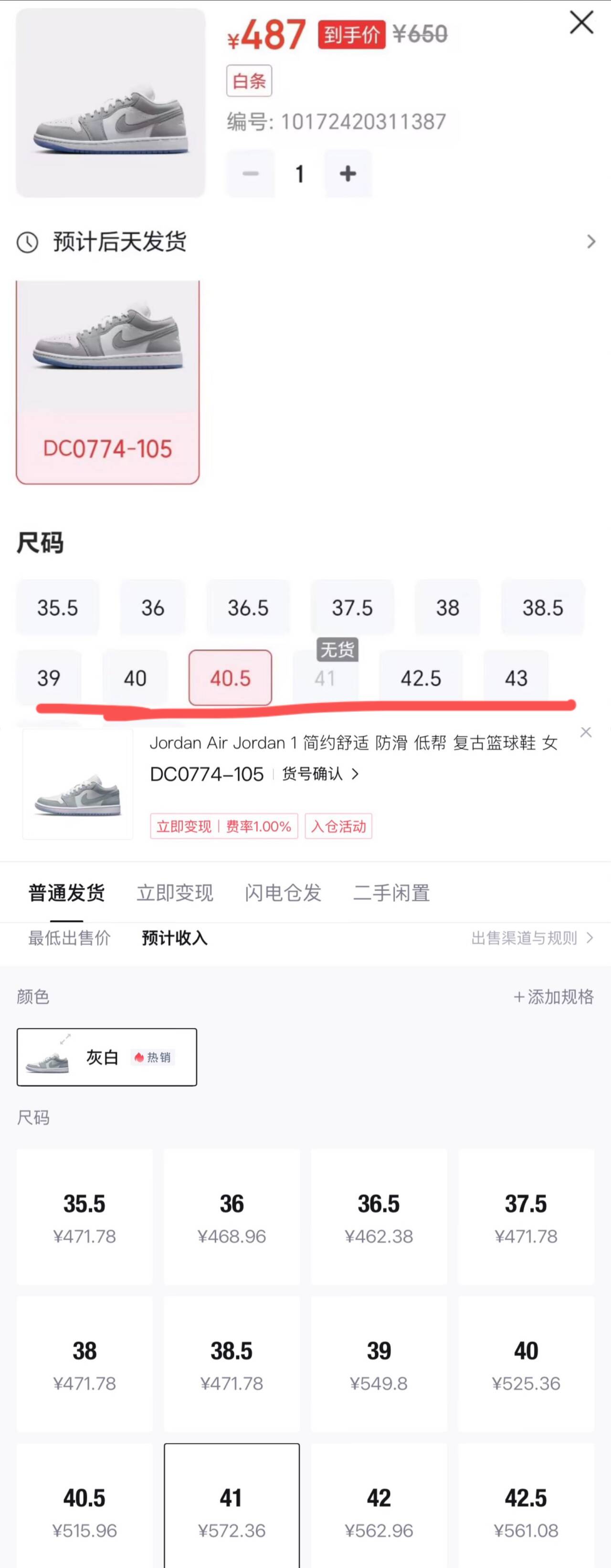Select the DC0774-105 style tile

(108, 382)
